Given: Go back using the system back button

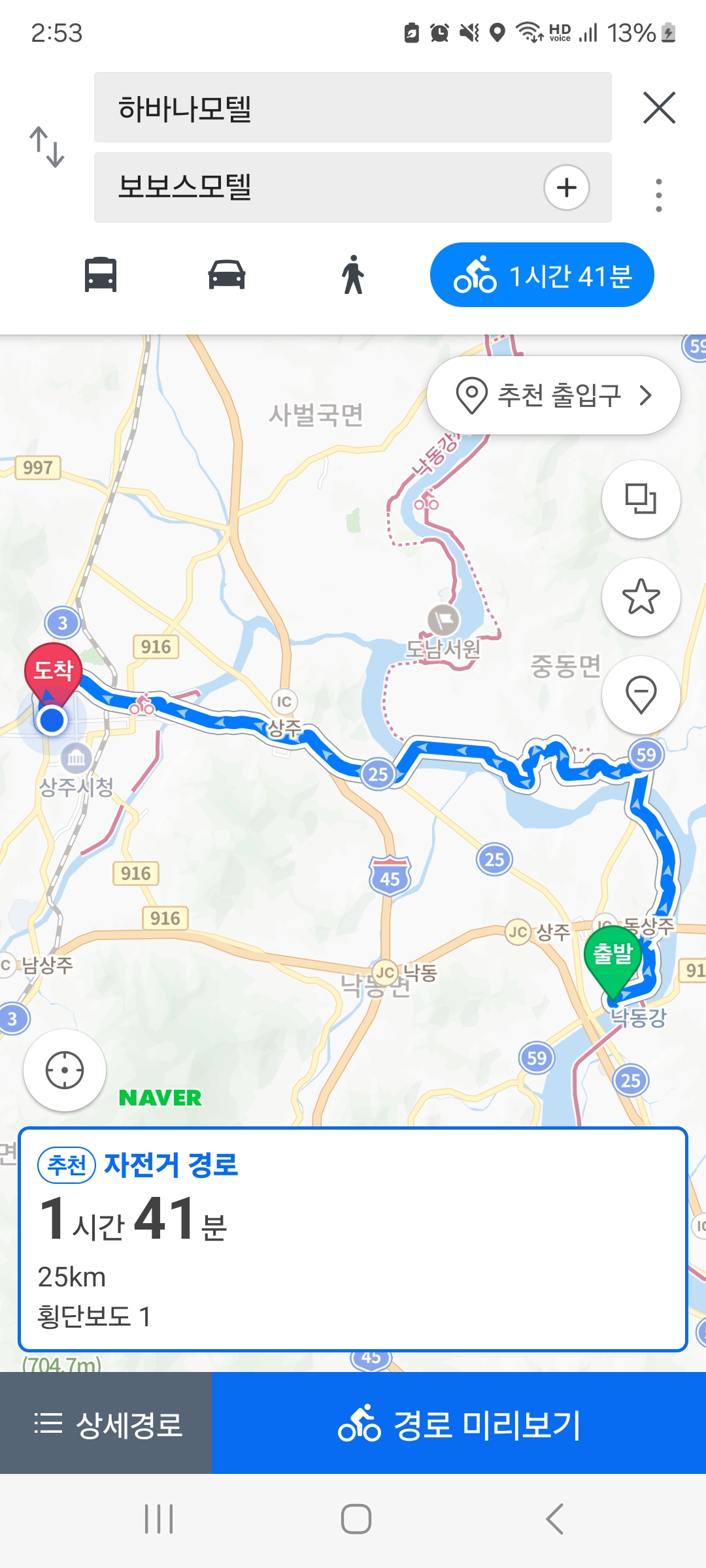Looking at the screenshot, I should [x=554, y=1519].
